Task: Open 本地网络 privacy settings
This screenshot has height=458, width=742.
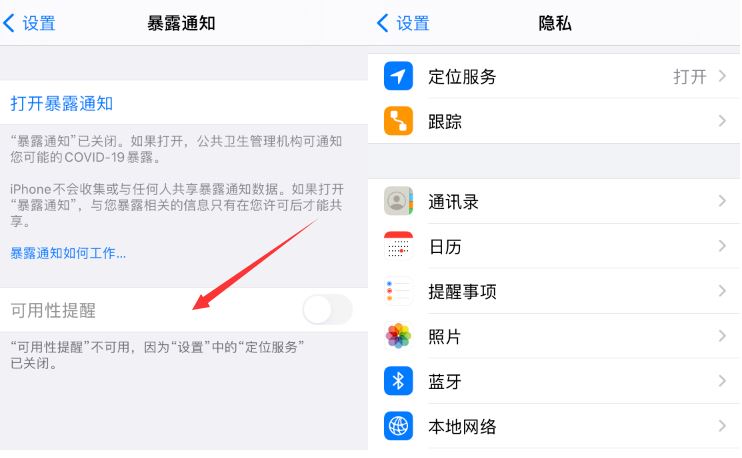Action: point(555,427)
